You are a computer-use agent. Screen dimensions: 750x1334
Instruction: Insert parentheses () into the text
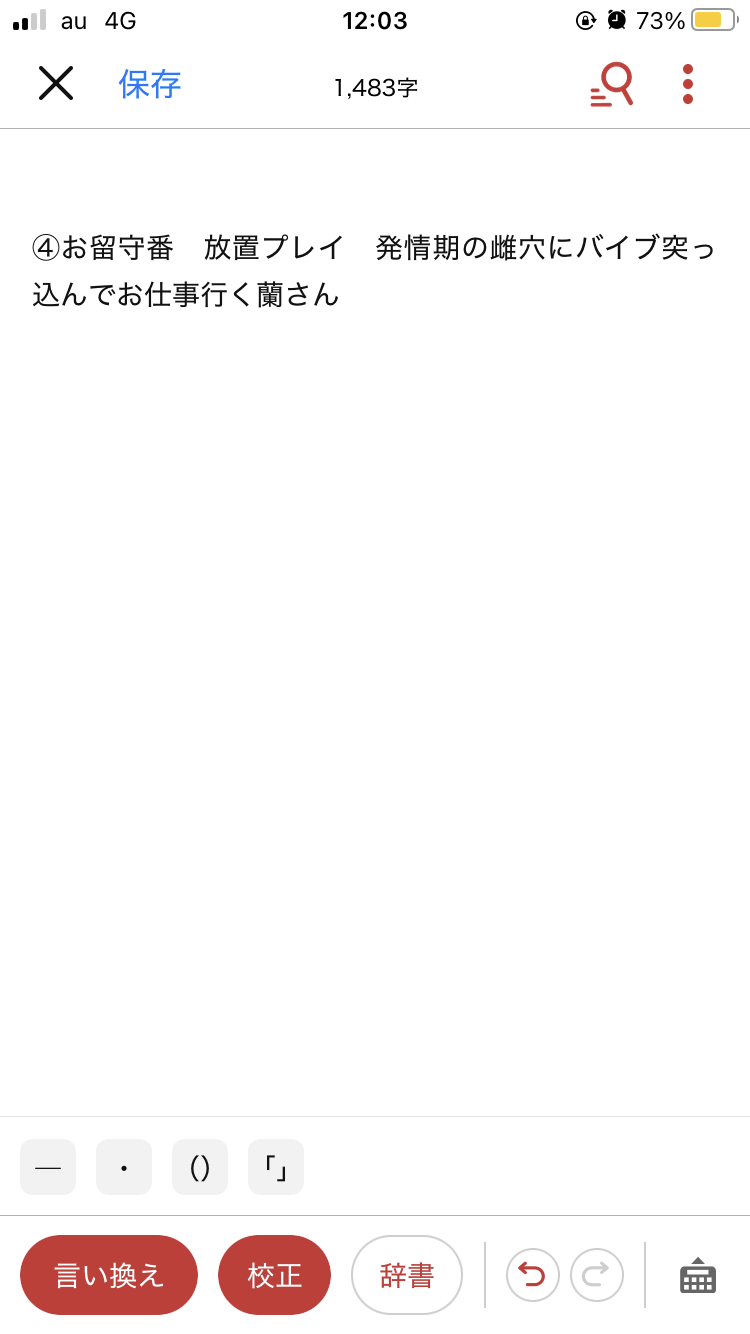click(x=200, y=1167)
